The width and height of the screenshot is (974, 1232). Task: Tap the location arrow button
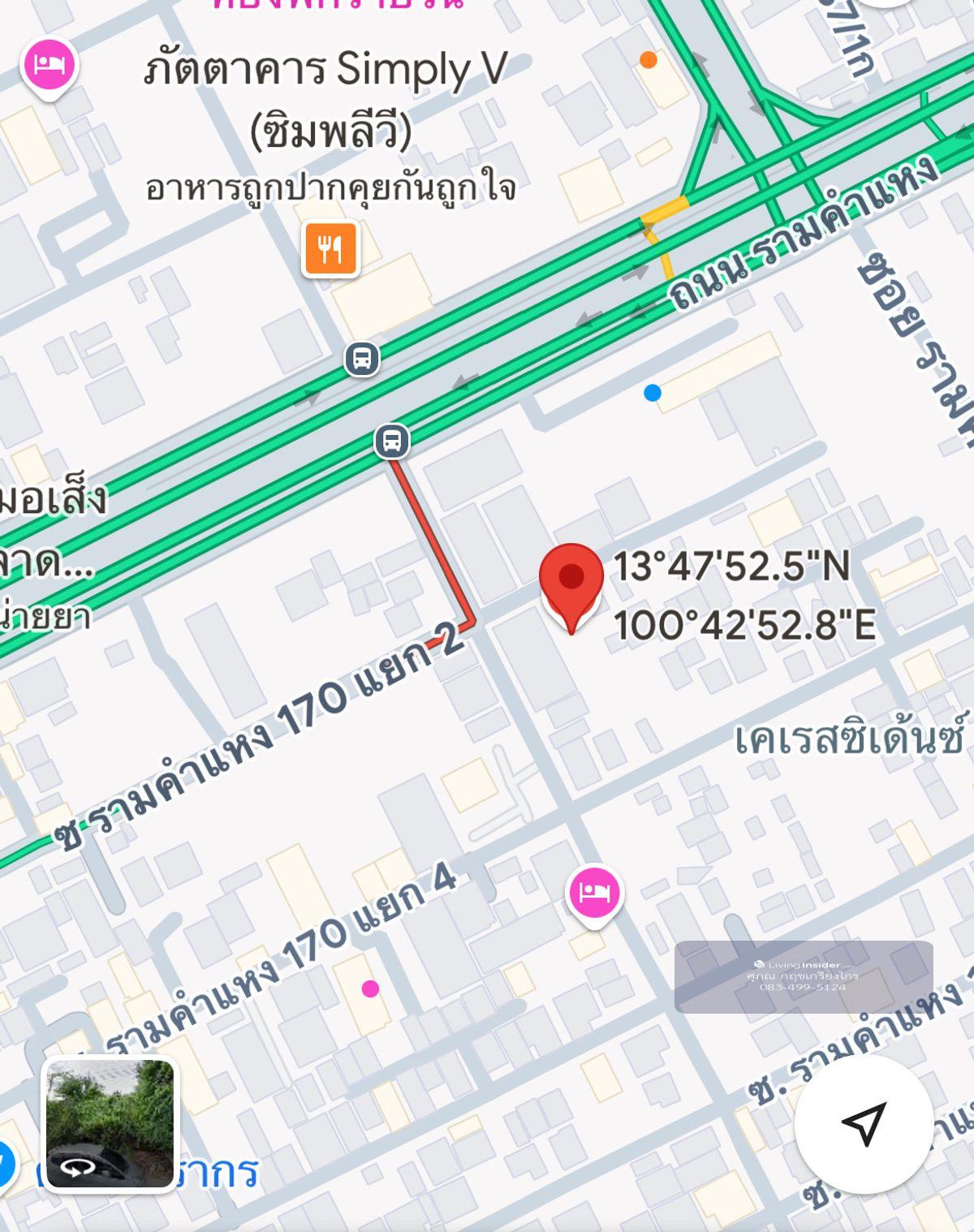[x=863, y=1124]
